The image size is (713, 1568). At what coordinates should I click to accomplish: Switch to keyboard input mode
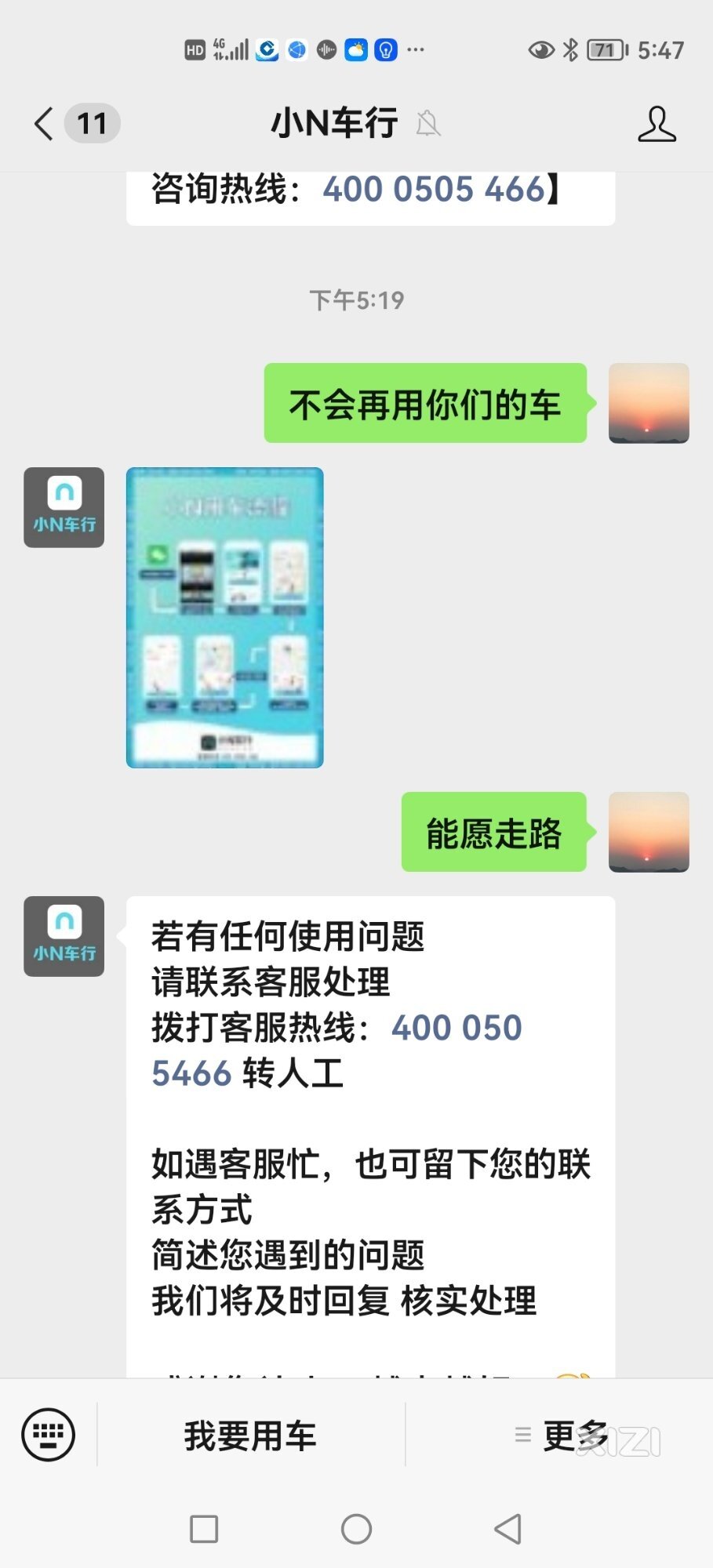pyautogui.click(x=49, y=1435)
